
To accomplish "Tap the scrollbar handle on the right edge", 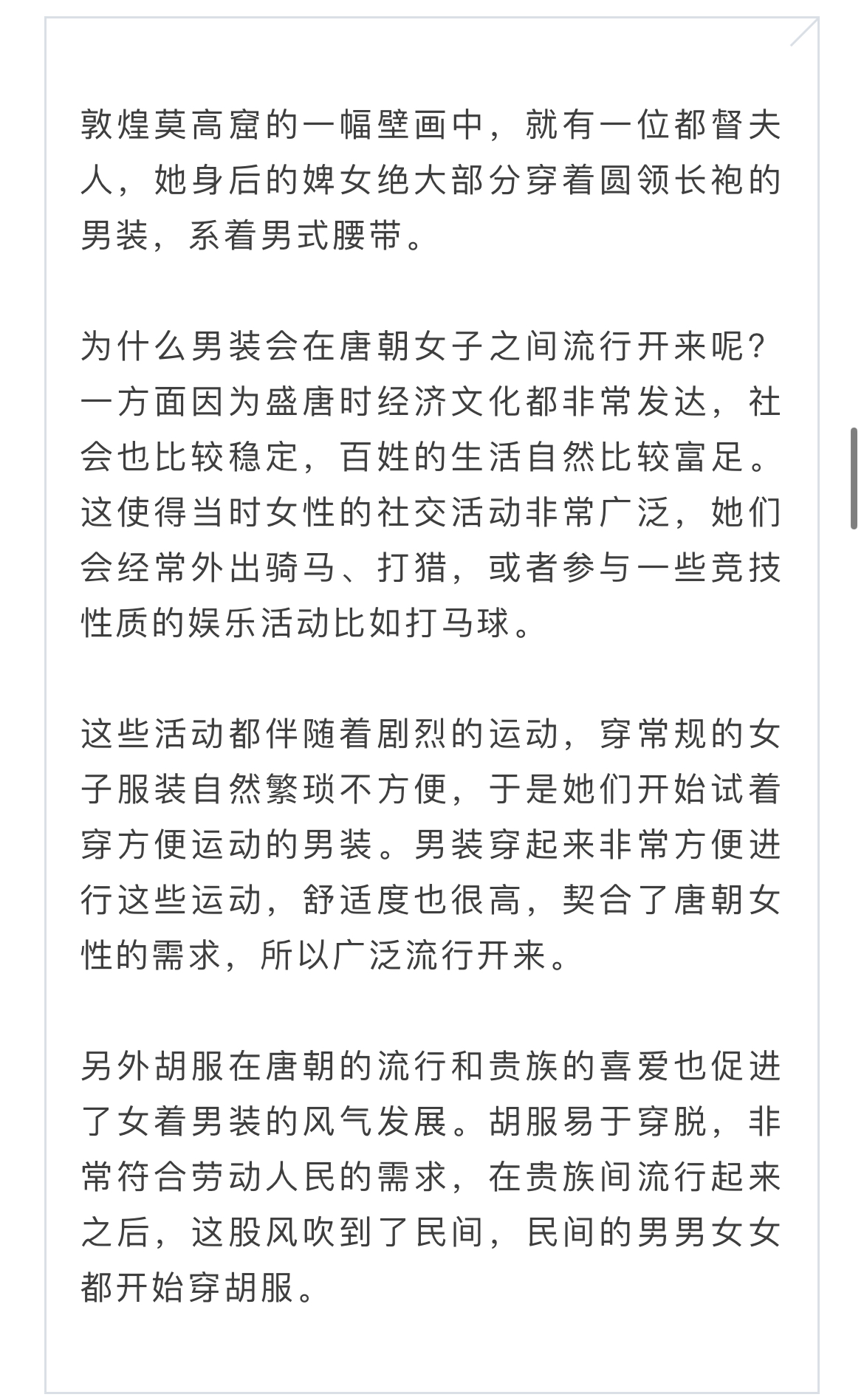I will point(854,478).
